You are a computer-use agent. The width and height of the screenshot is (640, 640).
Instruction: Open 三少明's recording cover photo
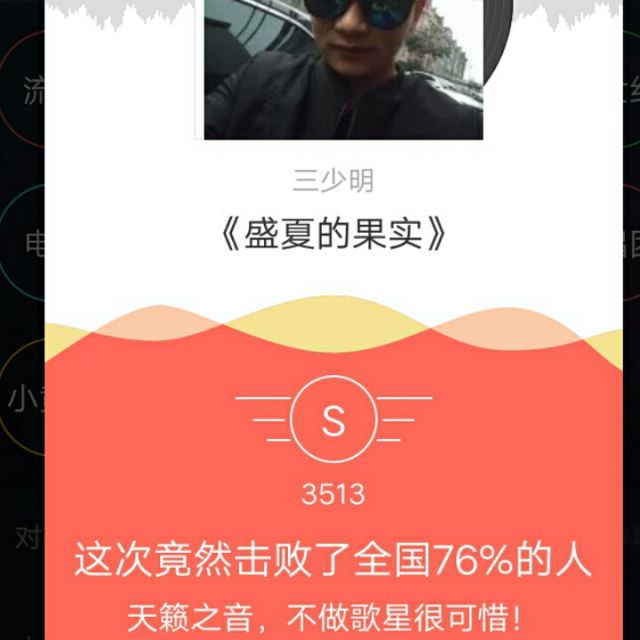click(343, 69)
